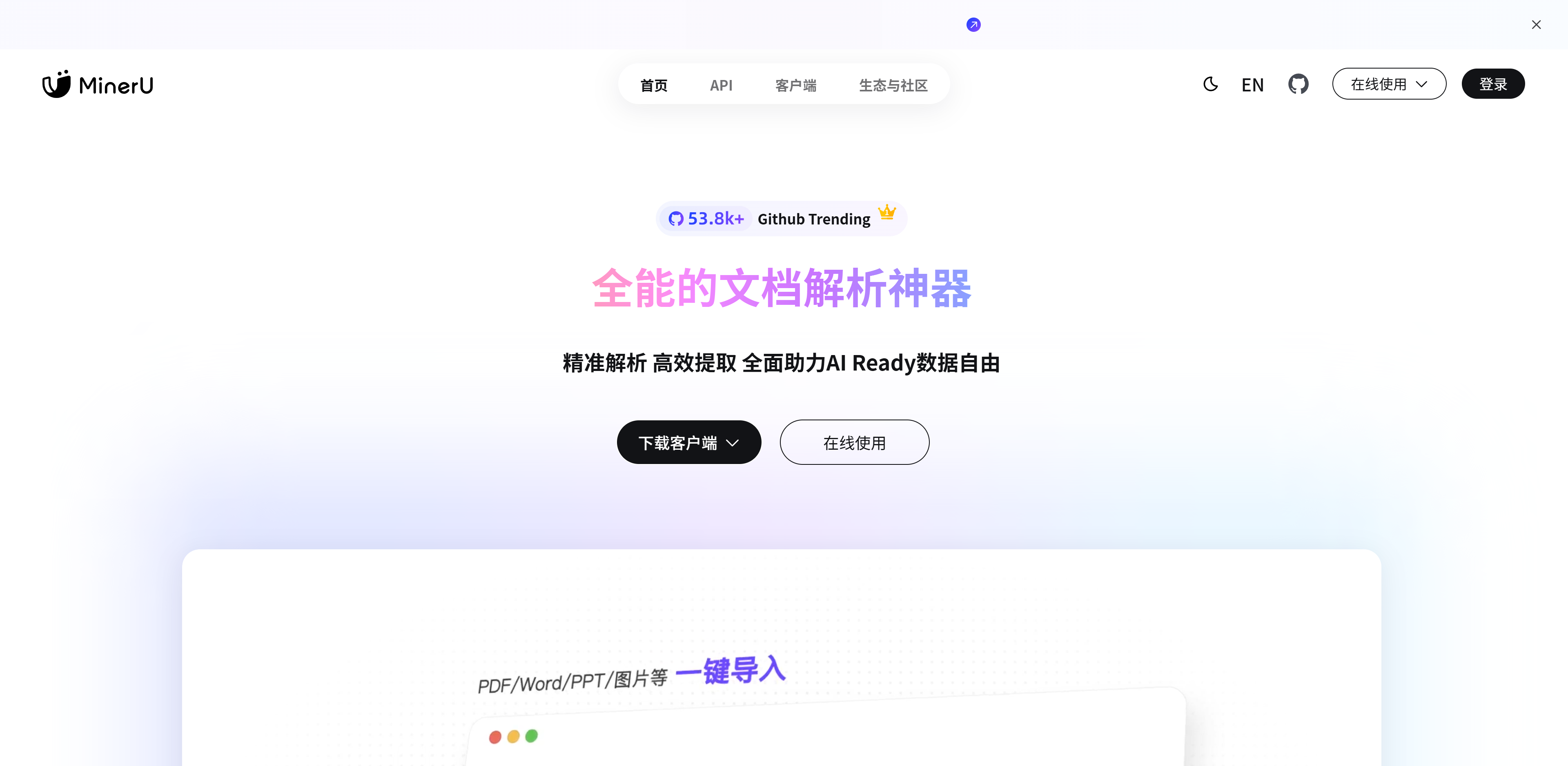Open the blue arrow link in banner

(973, 25)
